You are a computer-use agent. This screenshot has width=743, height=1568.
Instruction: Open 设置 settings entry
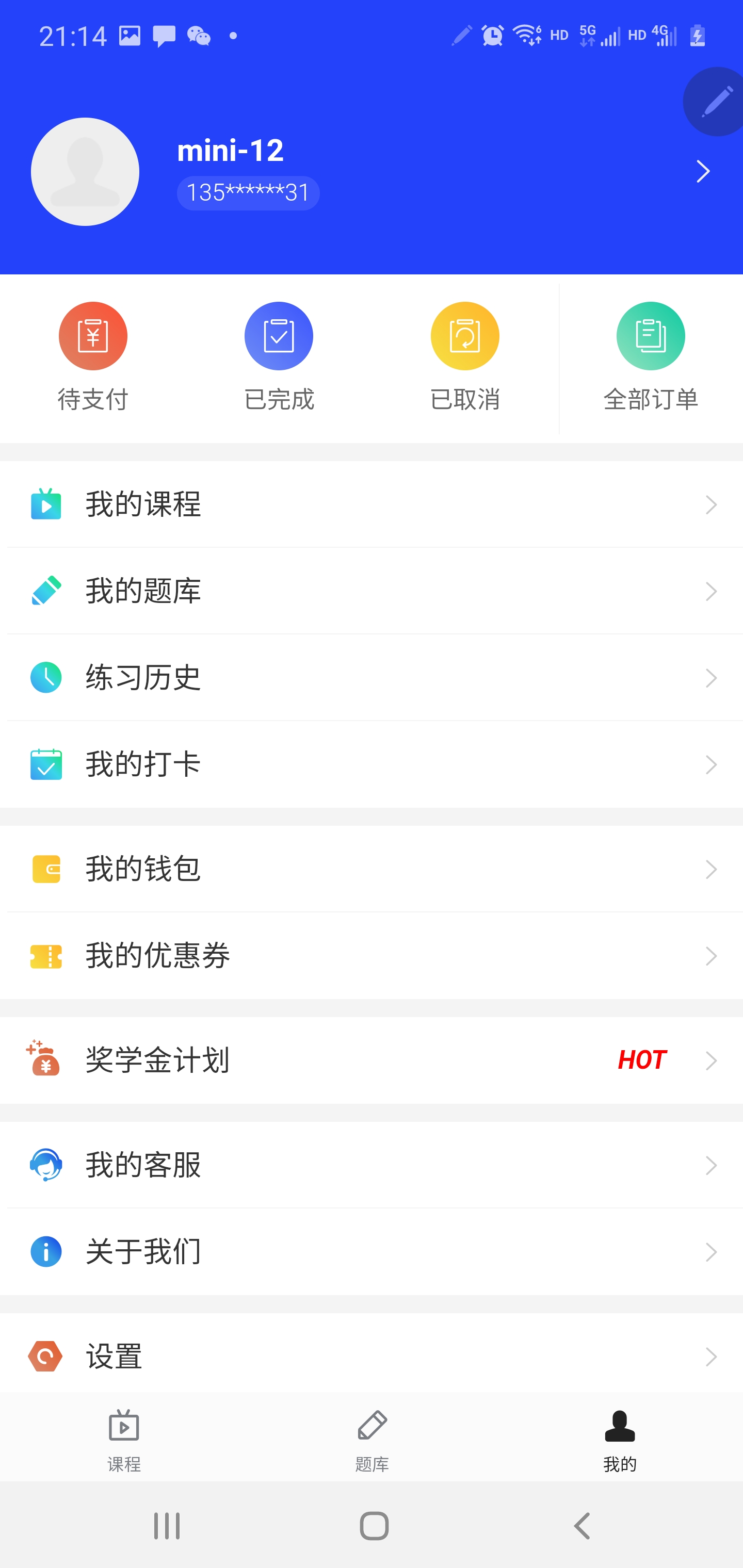click(x=112, y=1356)
